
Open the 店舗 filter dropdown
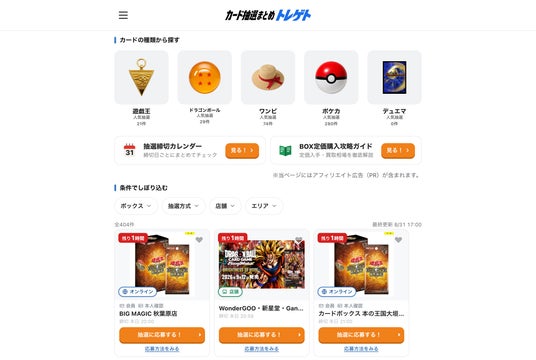[225, 206]
